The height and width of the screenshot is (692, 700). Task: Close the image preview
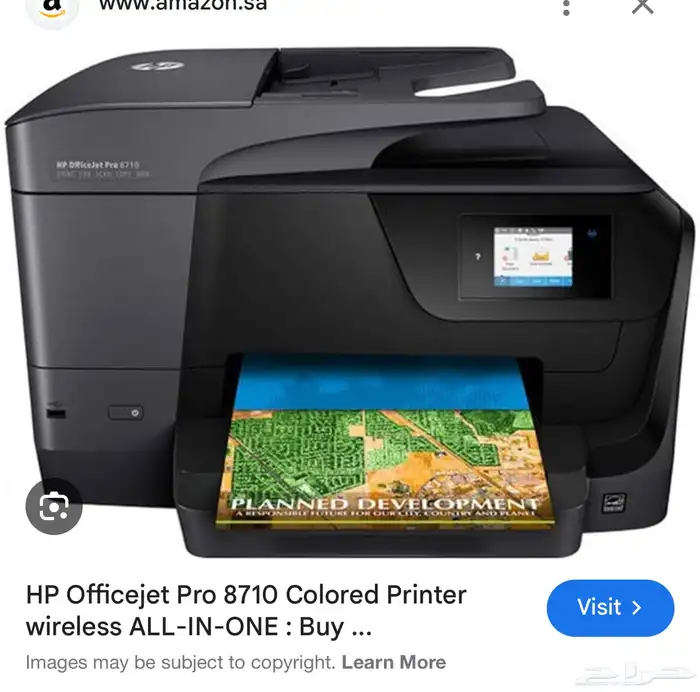tap(642, 6)
